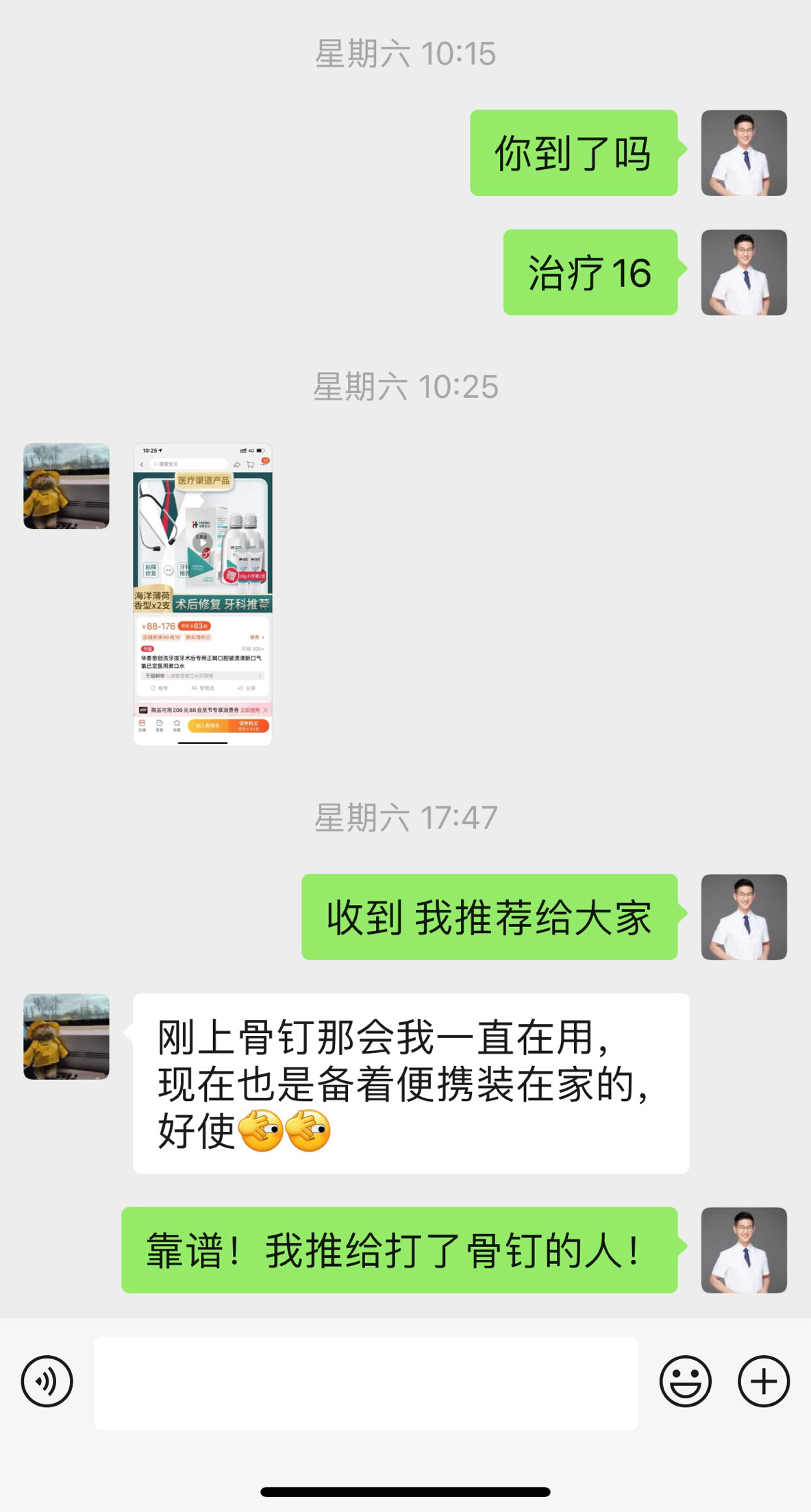View the teddy bear contact's avatar
This screenshot has height=1512, width=811.
66,486
